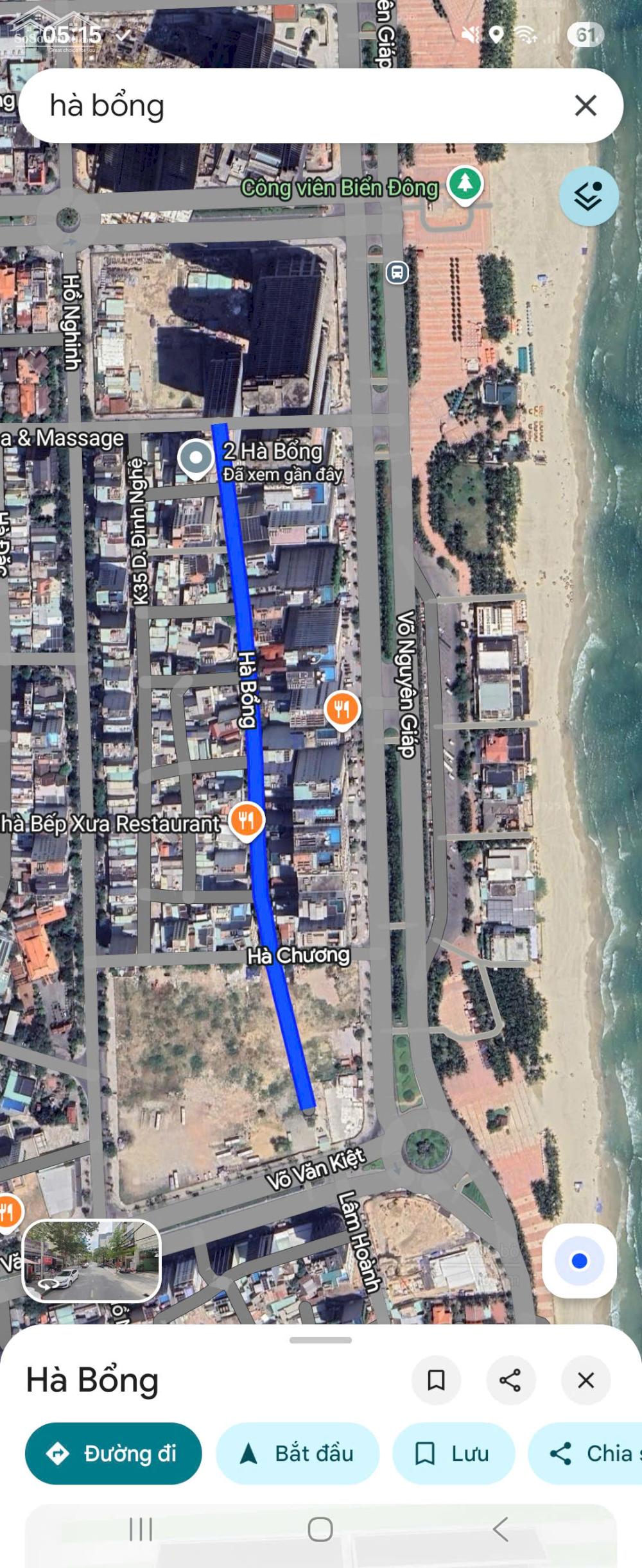Close the Hà Bổng place panel
642x1568 pixels.
(585, 1379)
